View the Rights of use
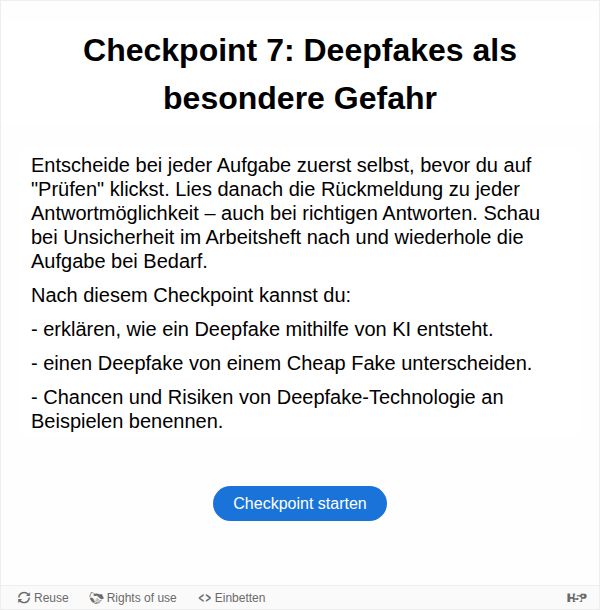The image size is (600, 610). [133, 598]
